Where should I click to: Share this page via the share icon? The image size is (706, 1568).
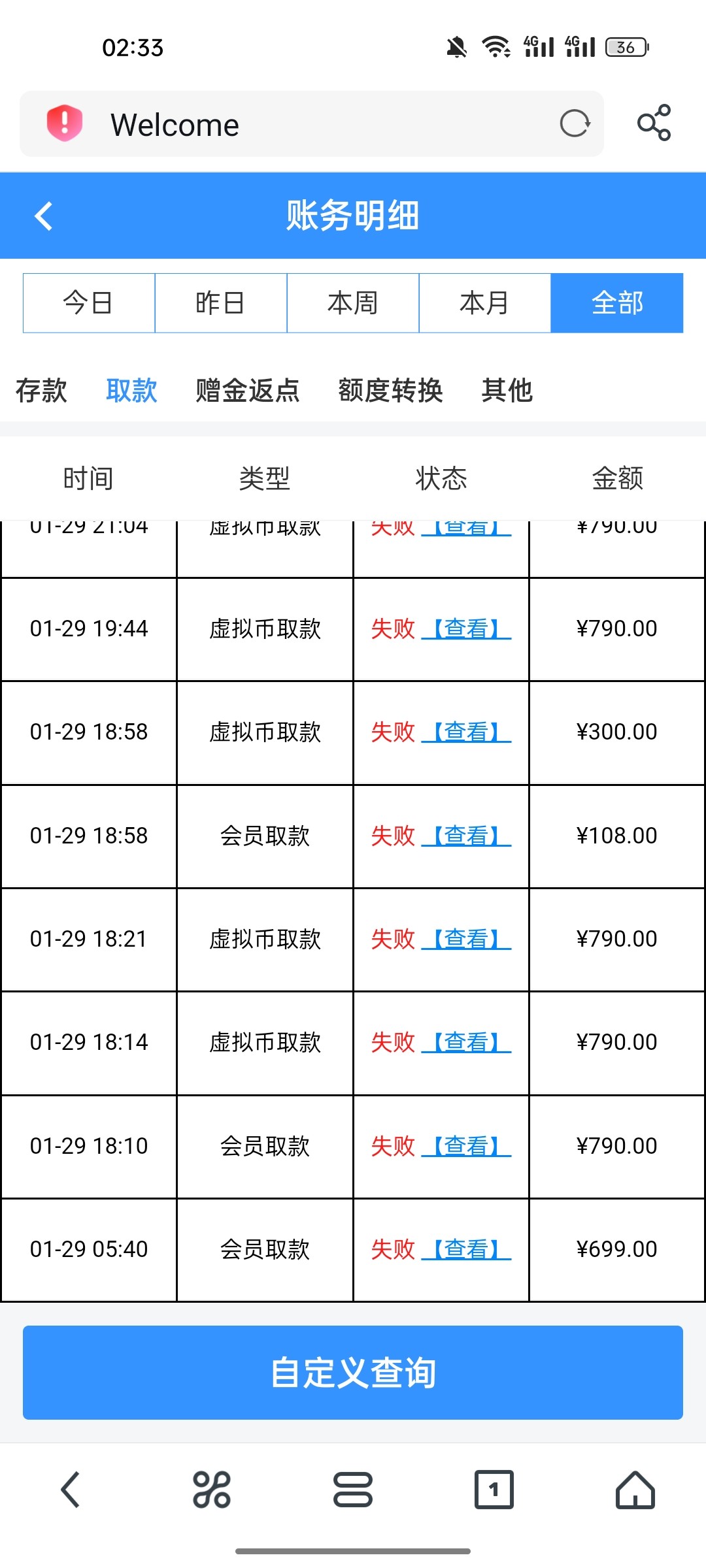coord(654,123)
